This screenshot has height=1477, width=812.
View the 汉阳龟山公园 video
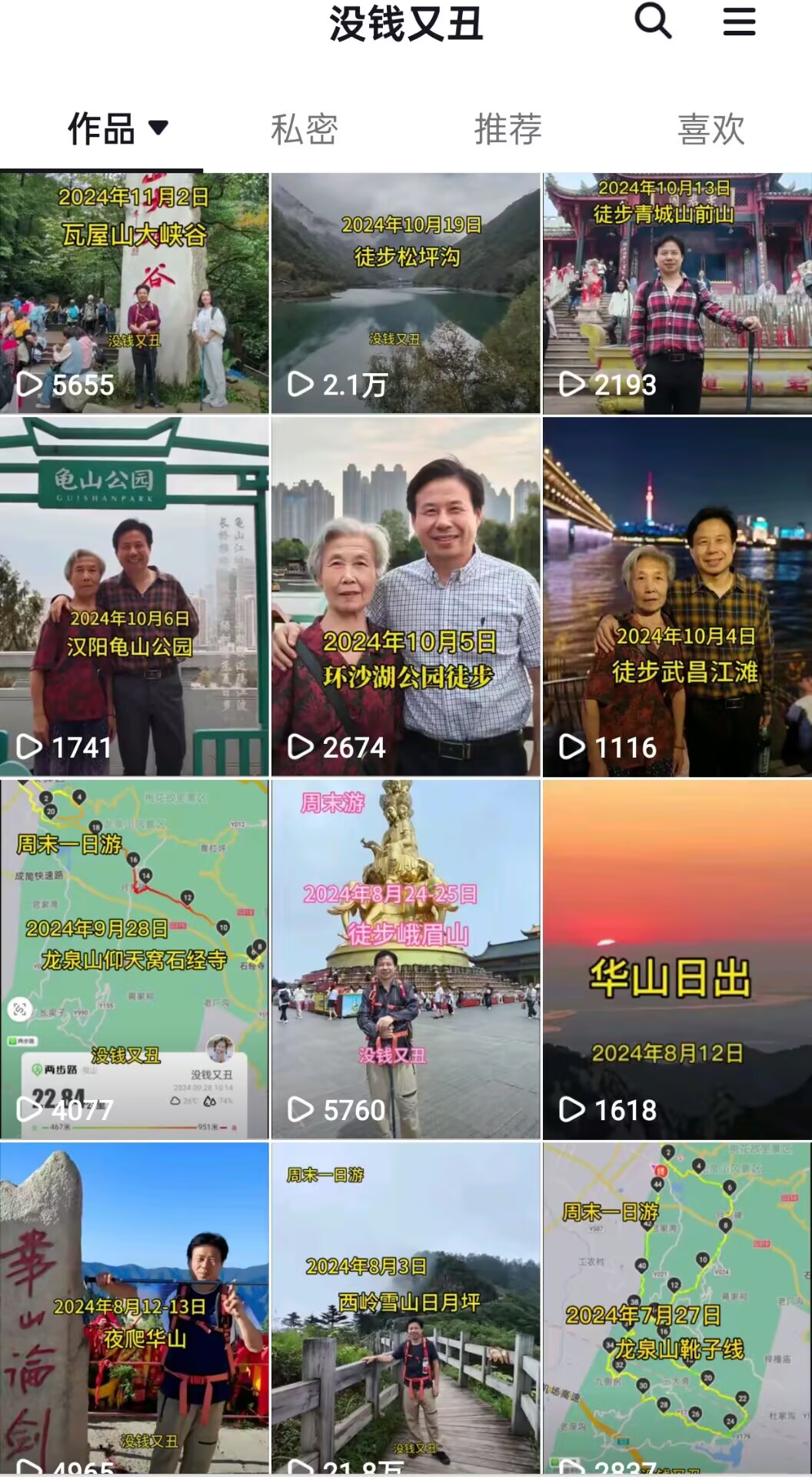[135, 596]
